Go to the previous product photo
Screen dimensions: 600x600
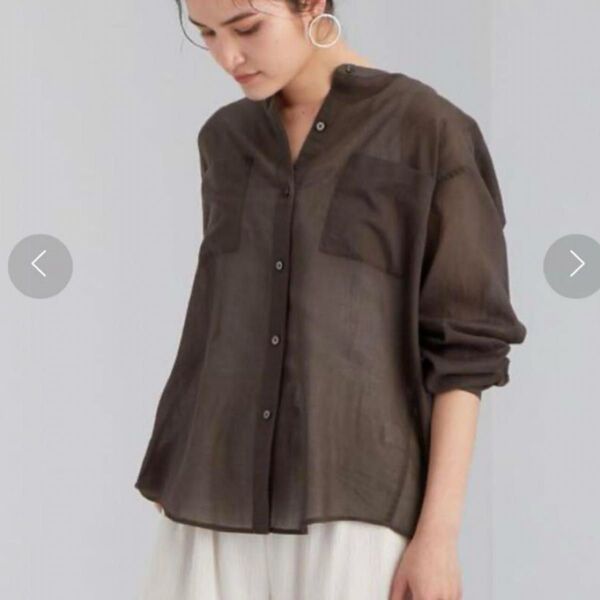(x=40, y=266)
